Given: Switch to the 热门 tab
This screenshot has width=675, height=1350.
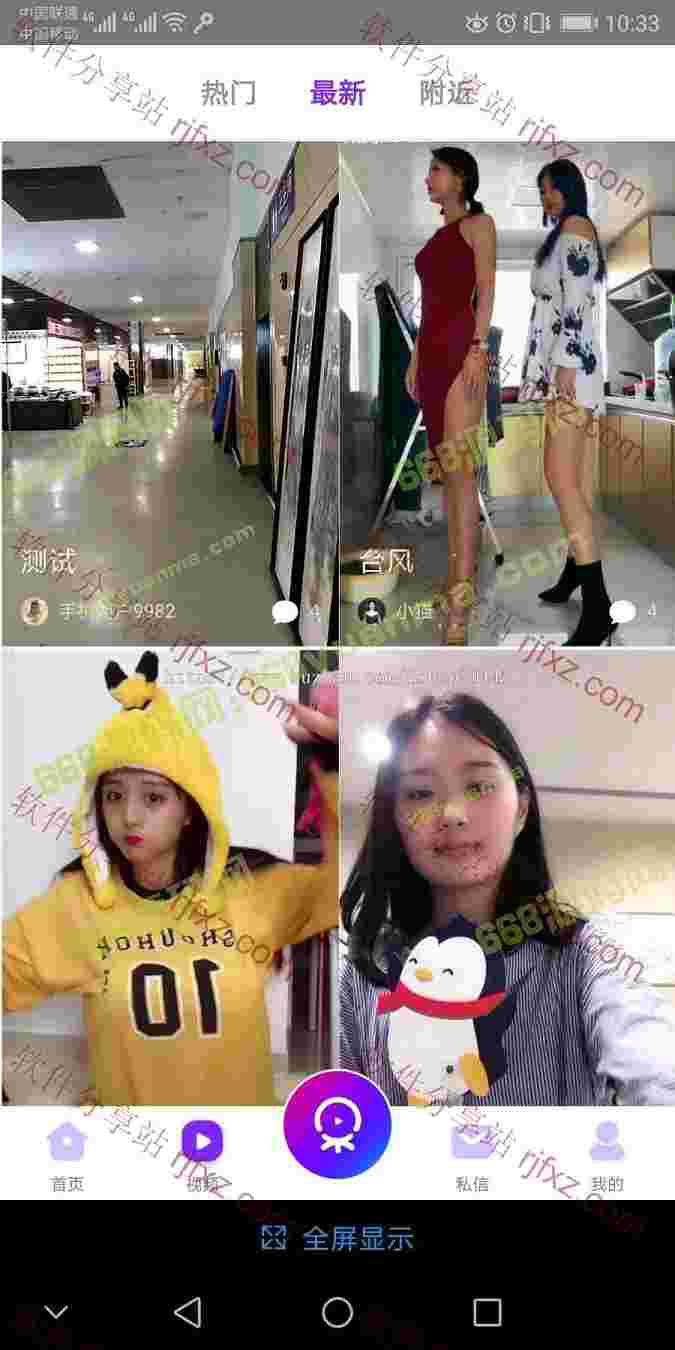Looking at the screenshot, I should coord(229,93).
